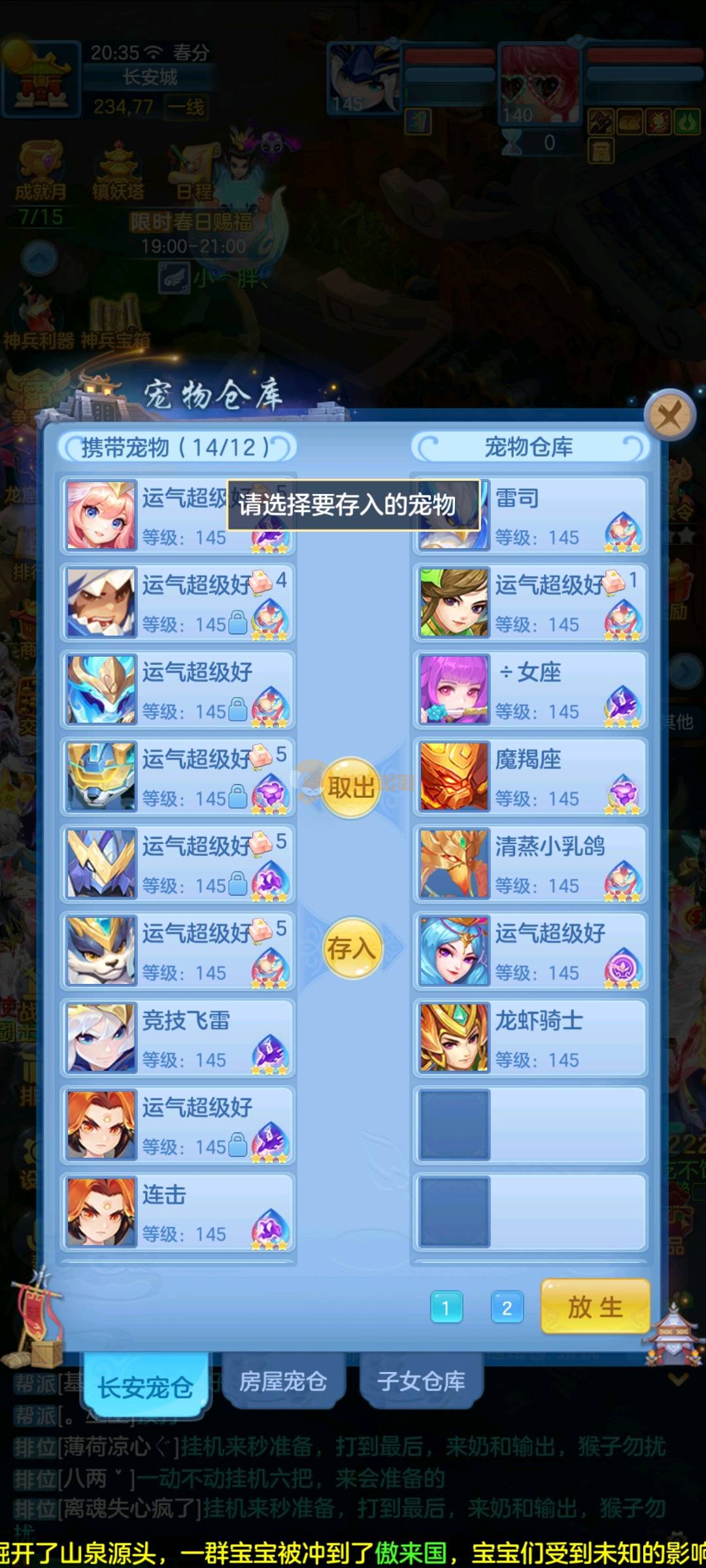Go to warehouse page 1

[446, 1308]
